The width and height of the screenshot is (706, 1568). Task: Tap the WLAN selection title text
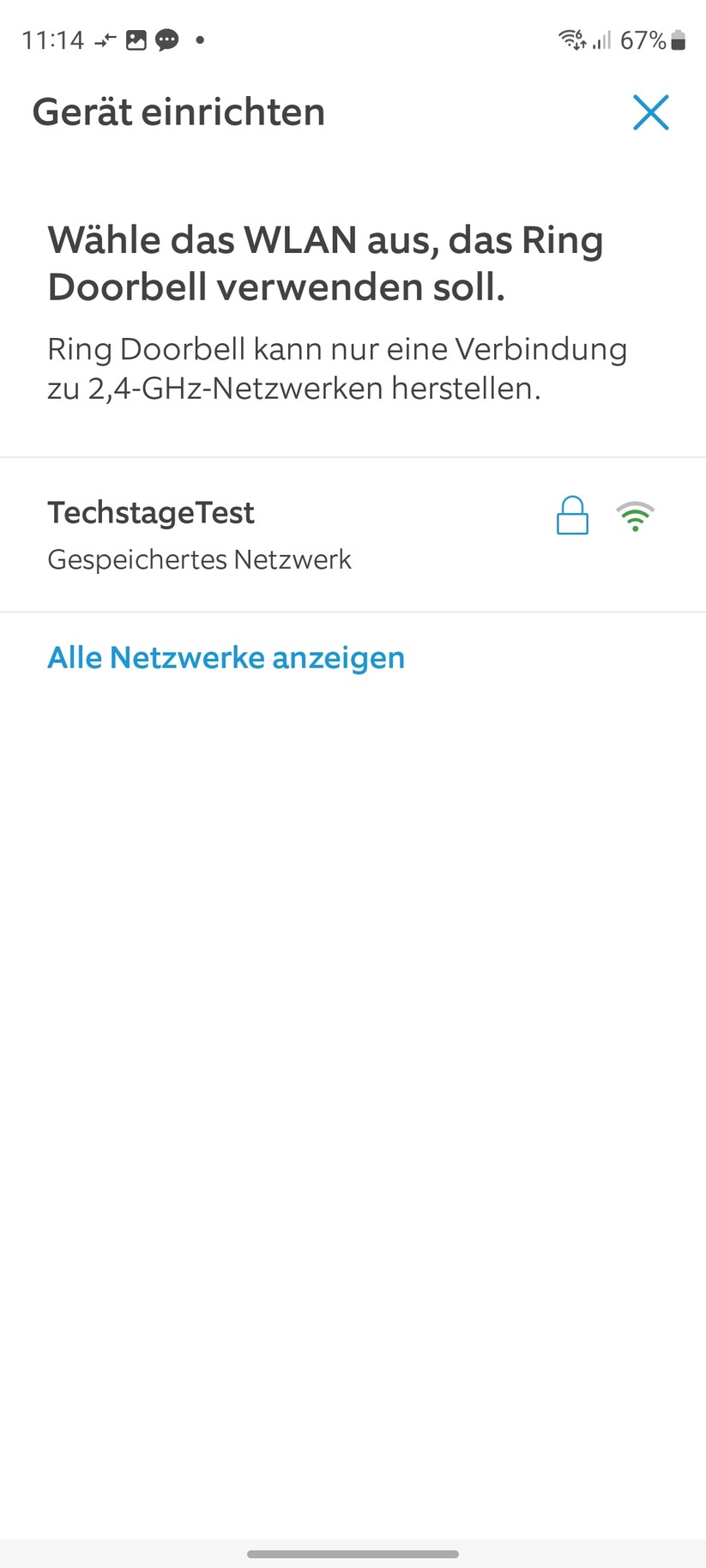[x=325, y=263]
